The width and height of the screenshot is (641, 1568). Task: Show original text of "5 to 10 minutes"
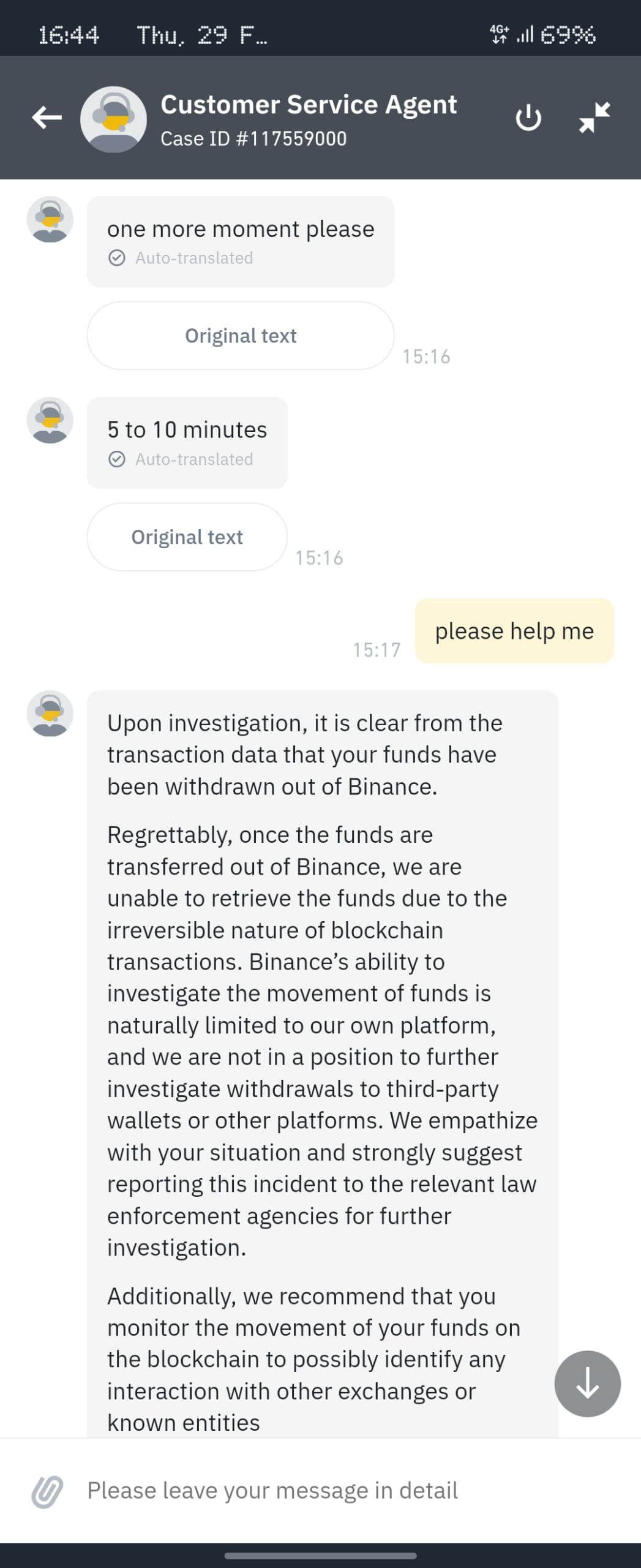click(187, 537)
